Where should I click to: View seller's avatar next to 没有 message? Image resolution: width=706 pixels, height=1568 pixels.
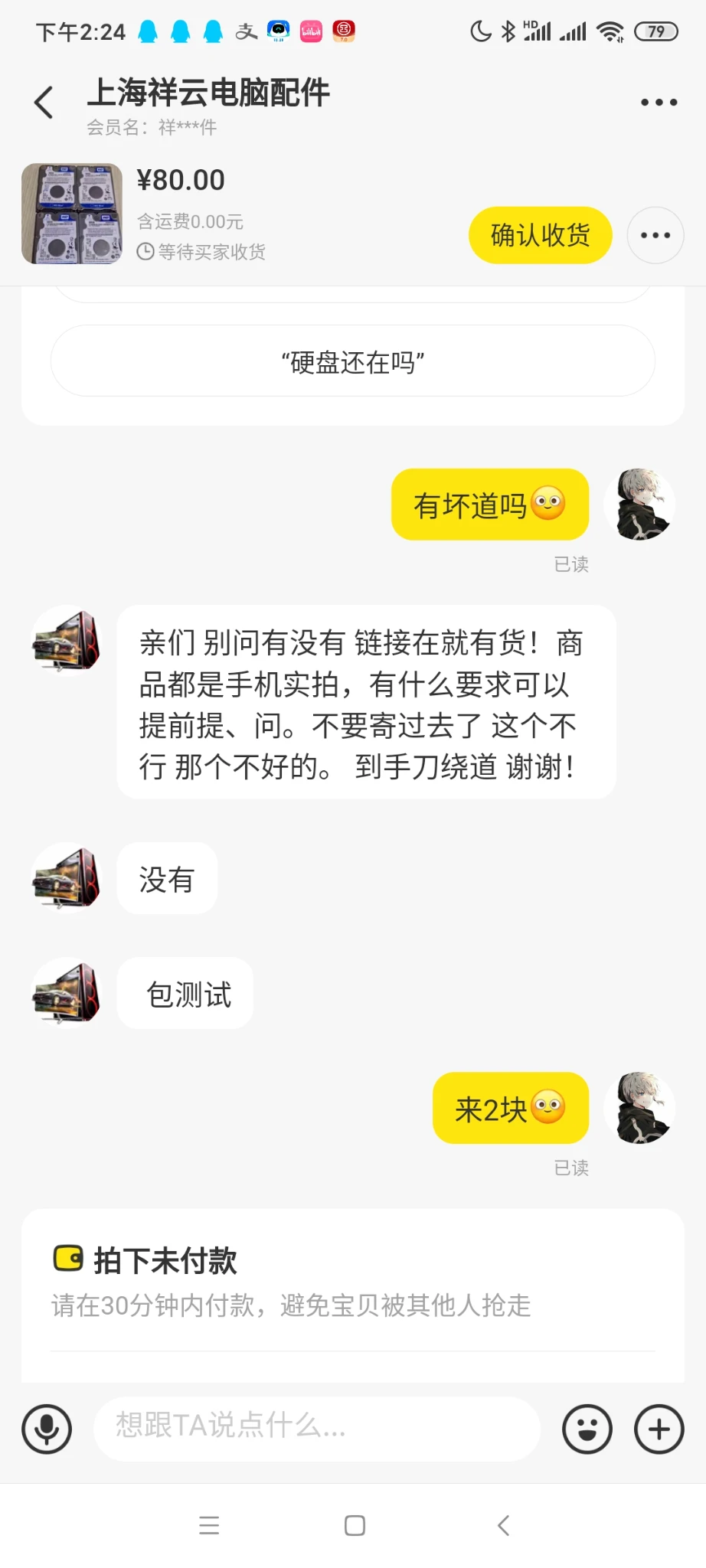(67, 878)
